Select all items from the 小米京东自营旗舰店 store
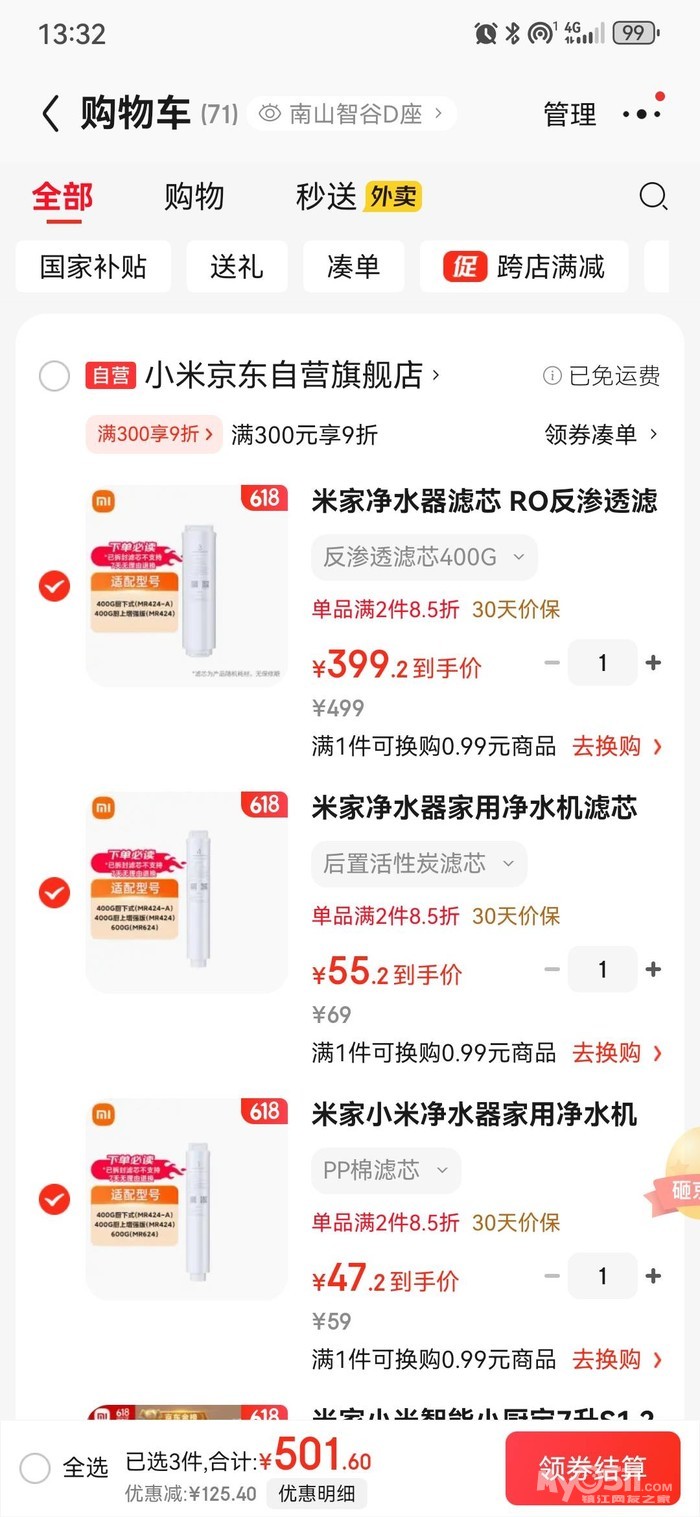700x1517 pixels. tap(54, 377)
